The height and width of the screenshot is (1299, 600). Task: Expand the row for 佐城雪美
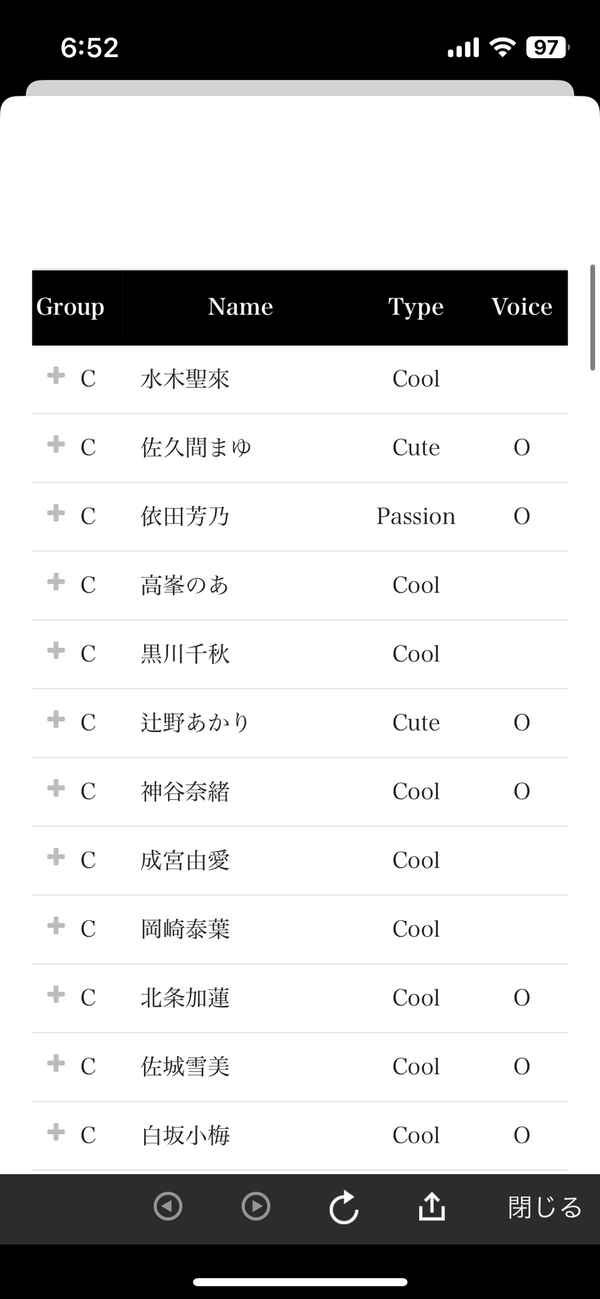click(56, 1063)
